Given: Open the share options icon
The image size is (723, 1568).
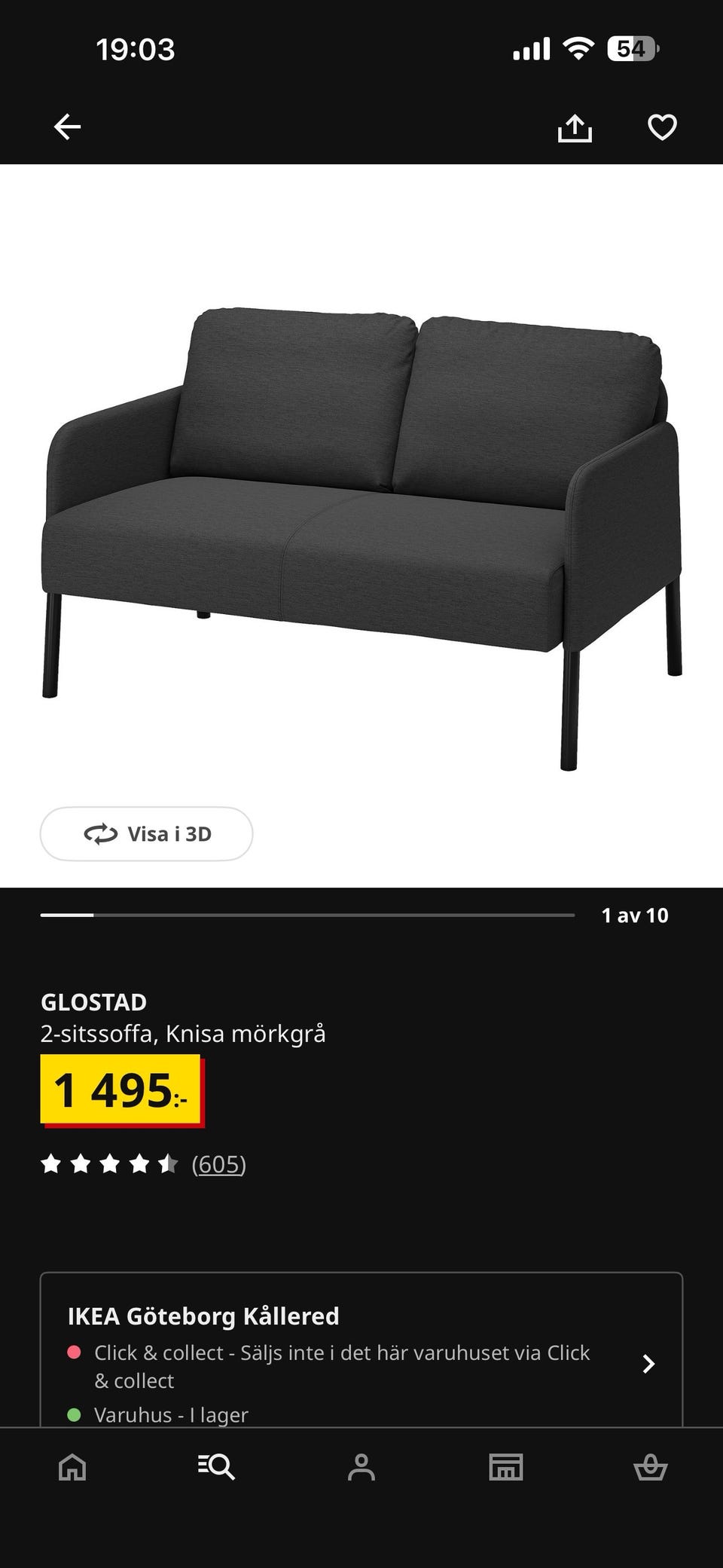Looking at the screenshot, I should point(576,127).
